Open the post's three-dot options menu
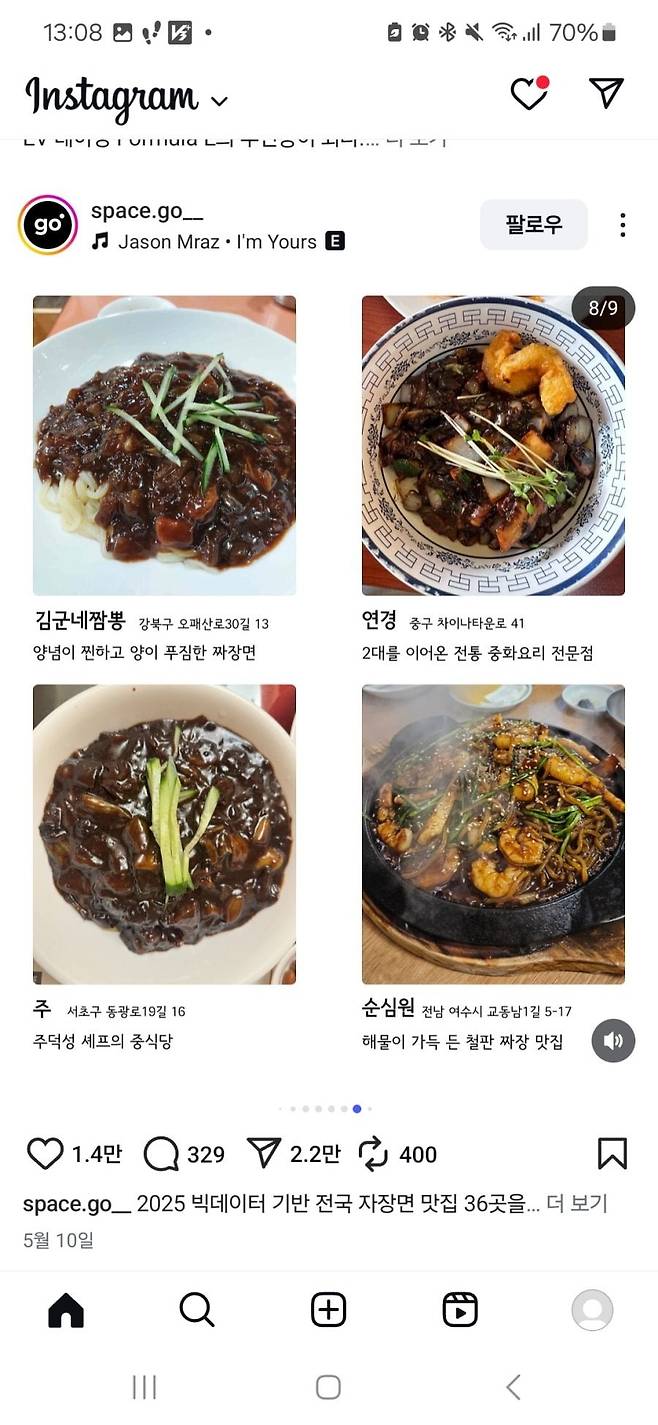 click(x=622, y=225)
